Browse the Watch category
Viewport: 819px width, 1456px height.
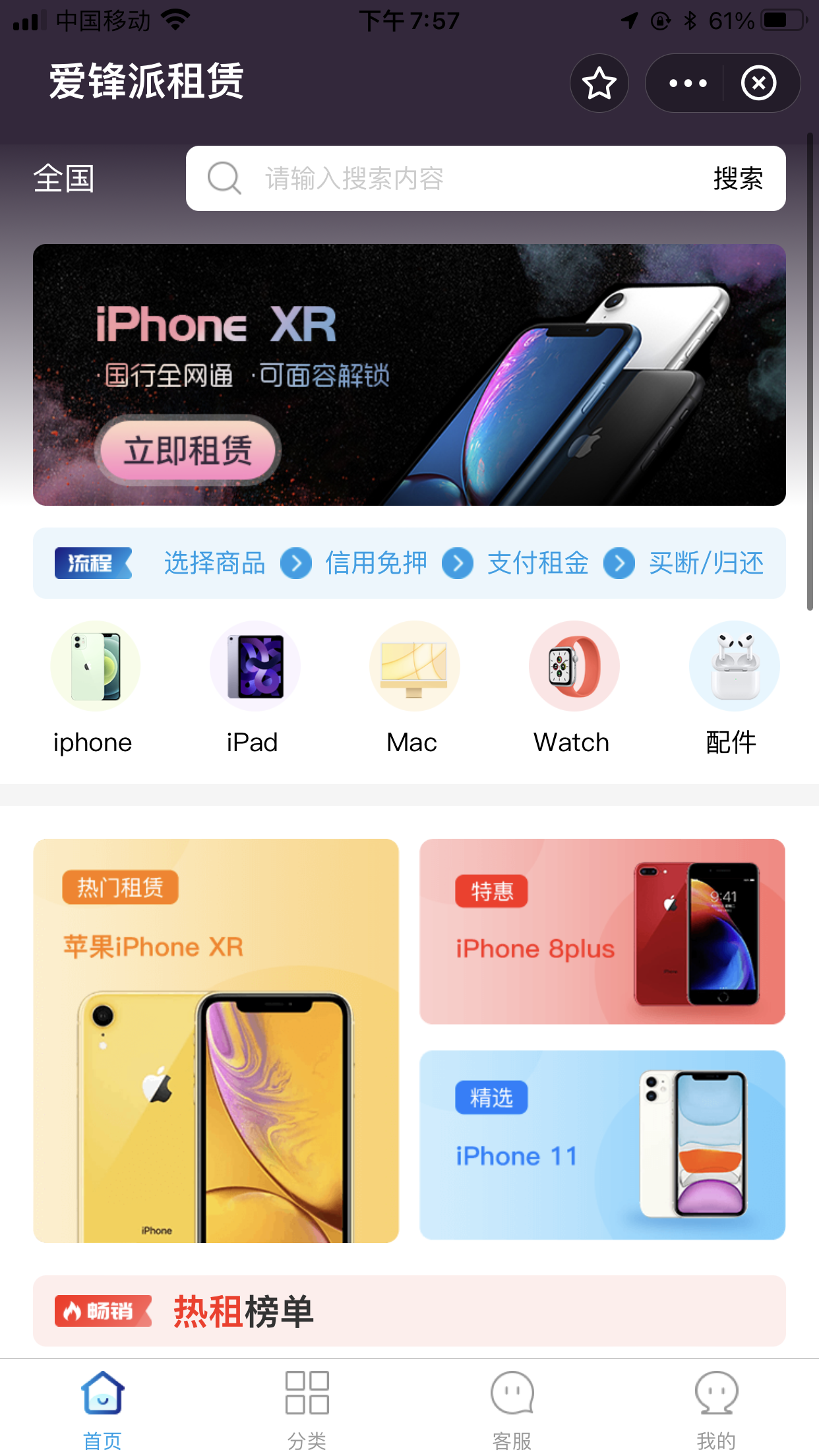point(573,686)
